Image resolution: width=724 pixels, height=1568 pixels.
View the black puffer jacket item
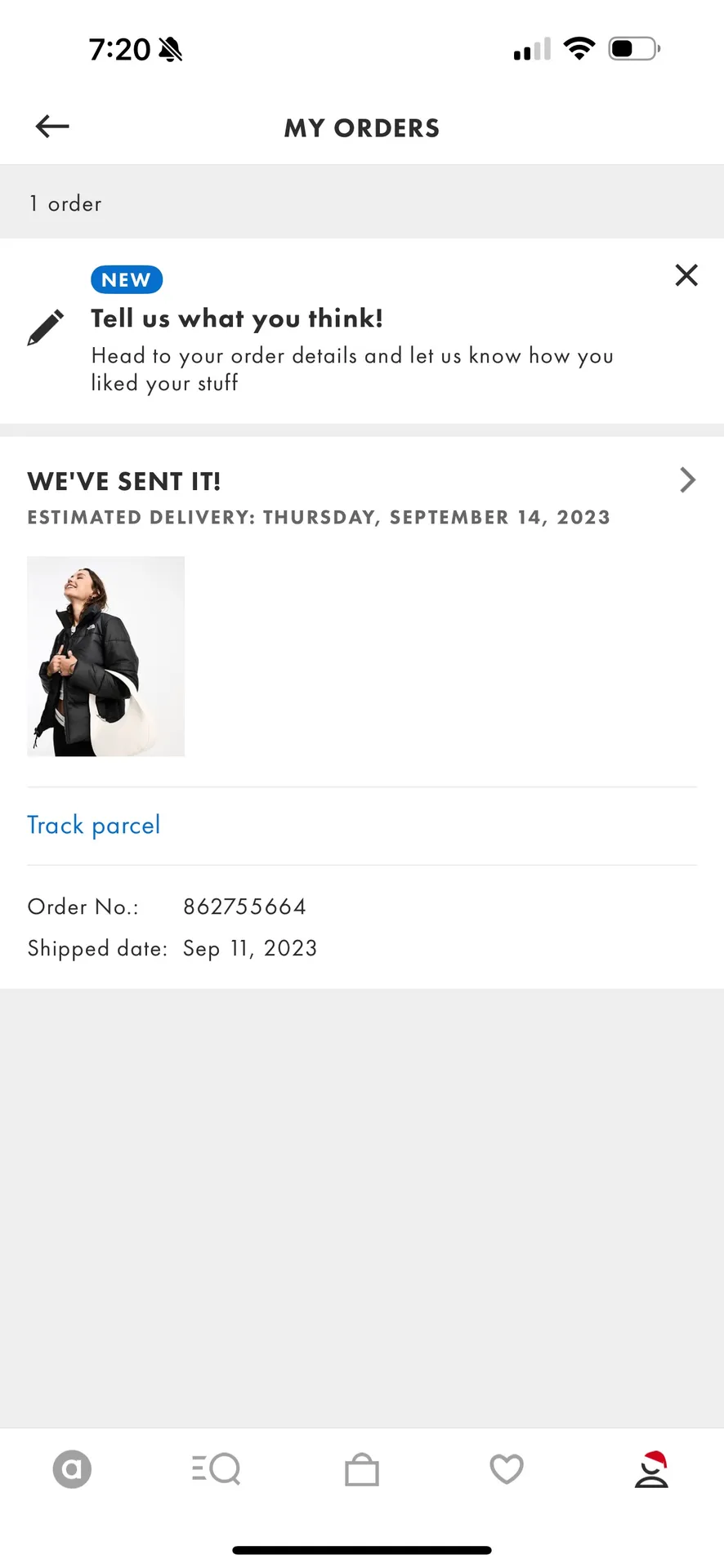(106, 657)
